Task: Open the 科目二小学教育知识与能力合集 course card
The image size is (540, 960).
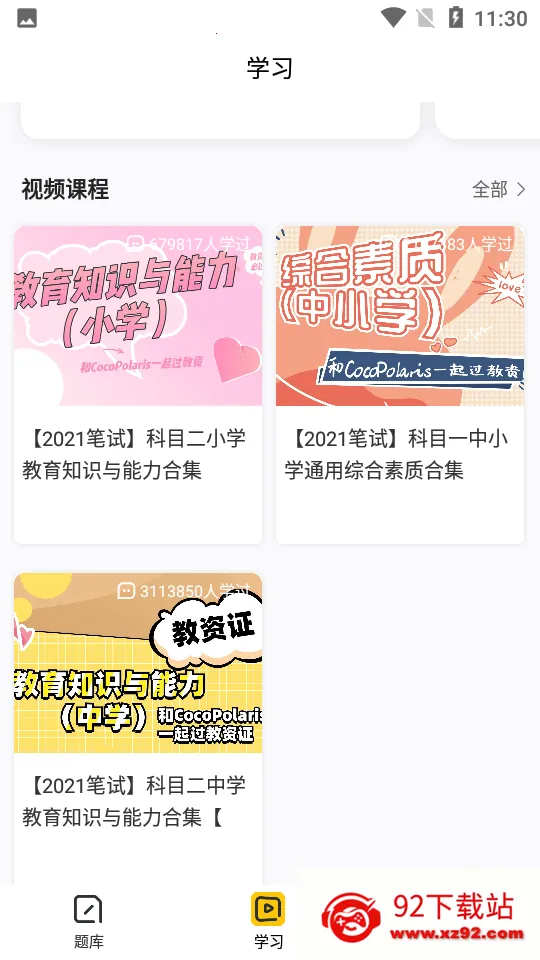Action: coord(138,384)
